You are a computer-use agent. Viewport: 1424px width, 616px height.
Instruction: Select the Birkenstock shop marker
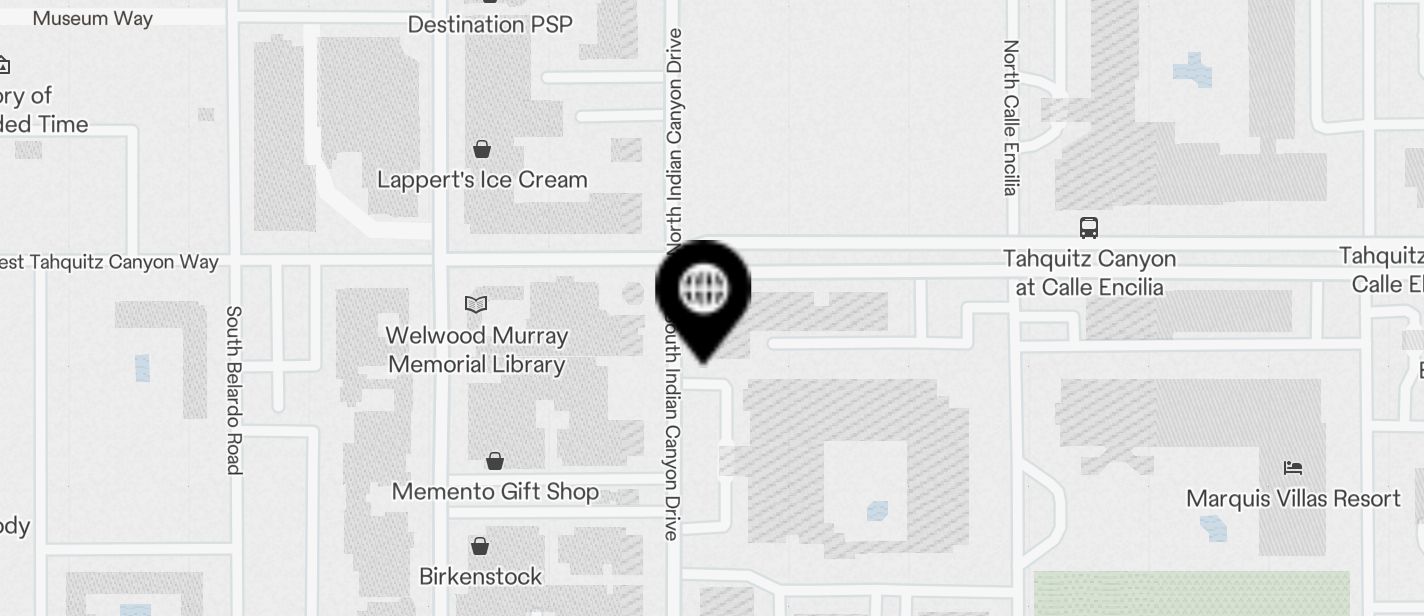click(x=480, y=547)
